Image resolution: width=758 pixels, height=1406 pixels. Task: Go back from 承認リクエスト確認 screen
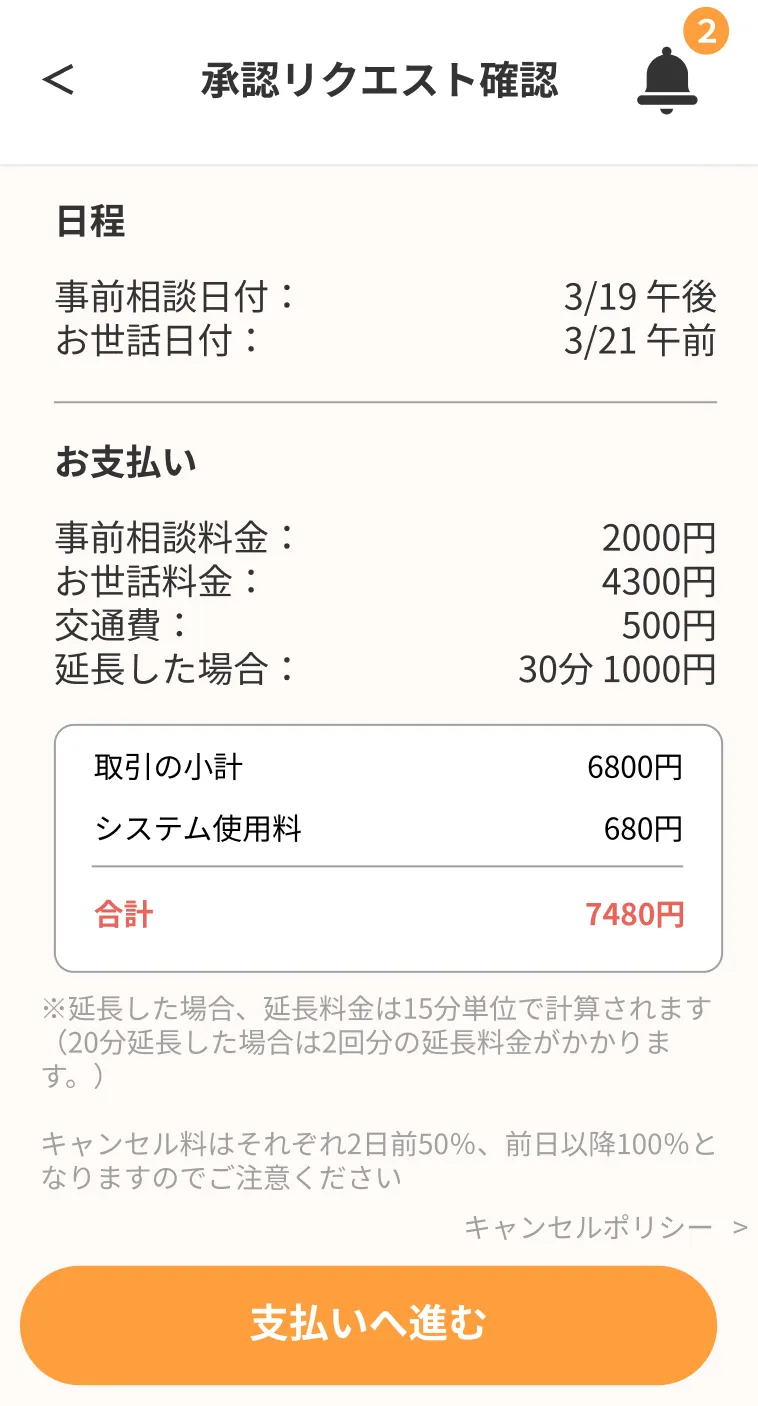(x=58, y=80)
